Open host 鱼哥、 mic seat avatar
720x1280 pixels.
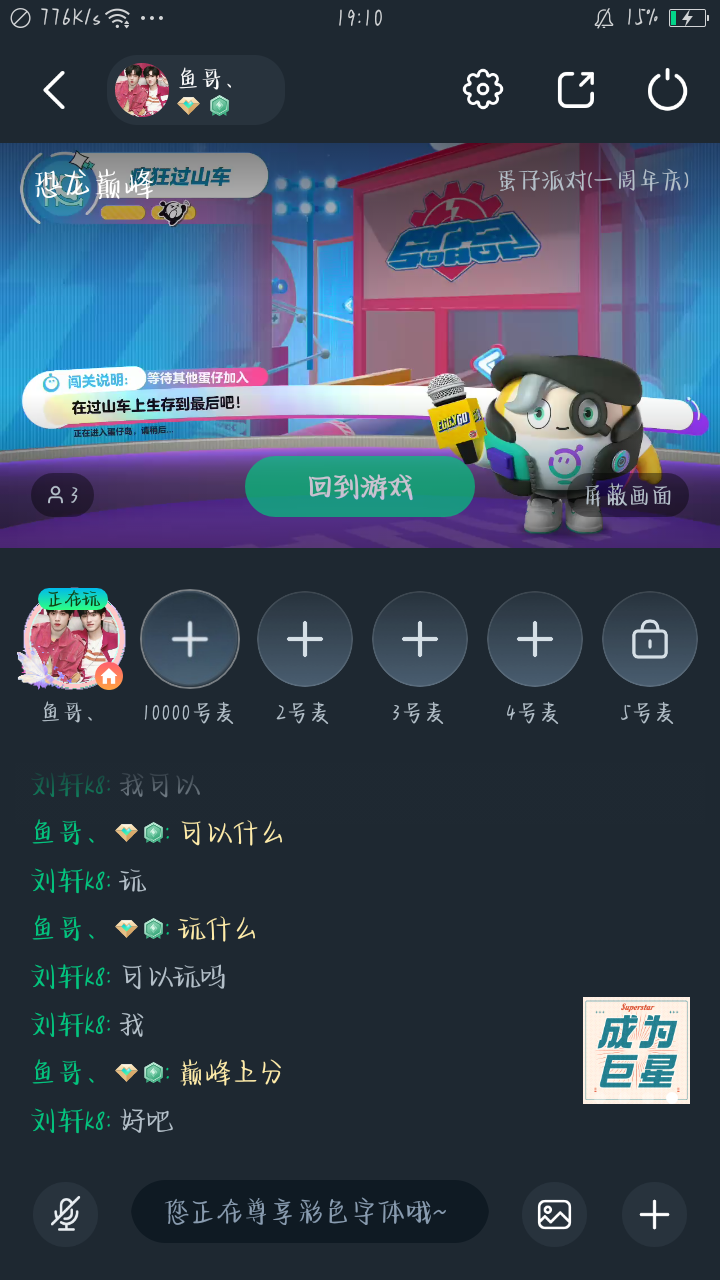tap(72, 642)
